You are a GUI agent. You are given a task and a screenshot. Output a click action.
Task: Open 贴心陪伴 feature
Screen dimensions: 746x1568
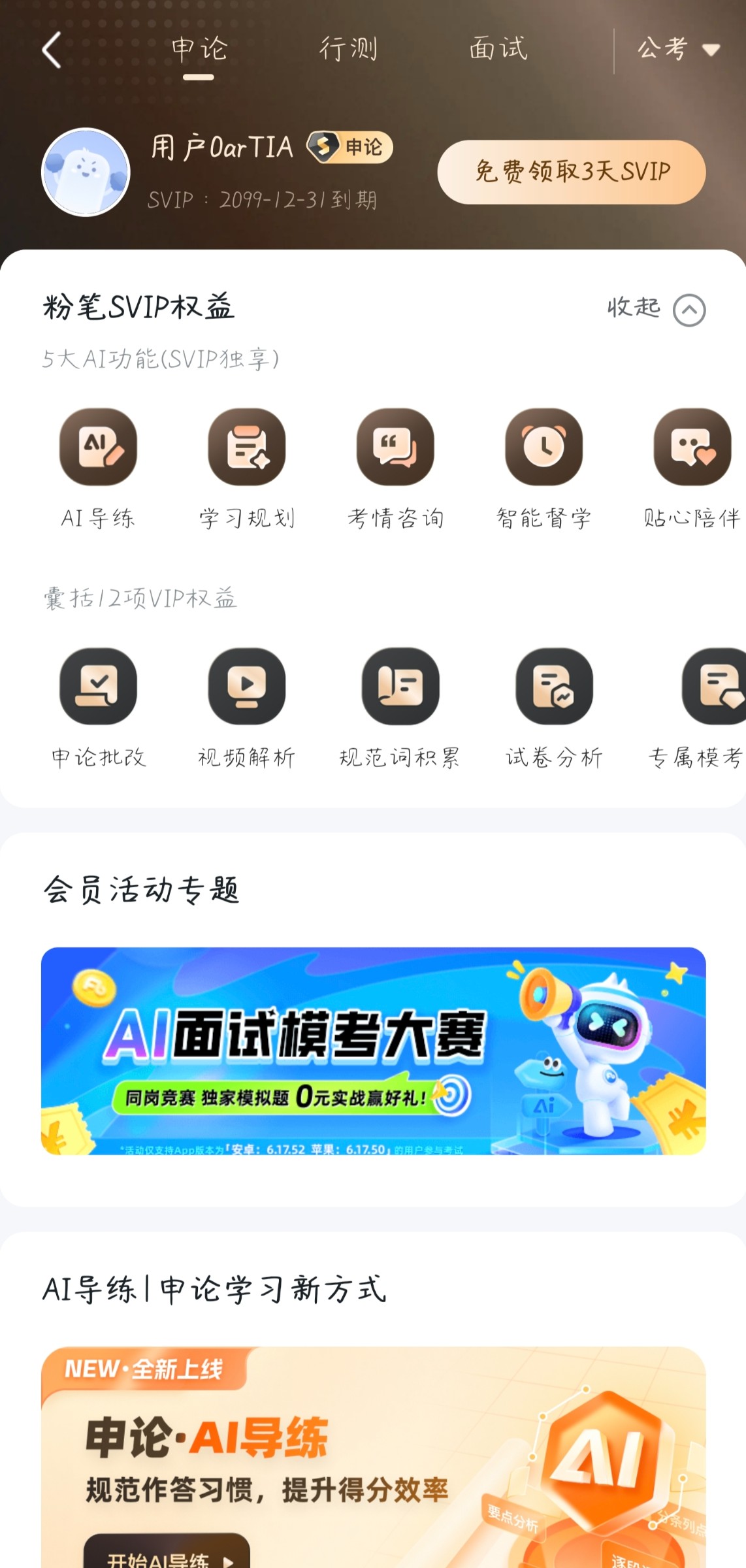pos(692,448)
